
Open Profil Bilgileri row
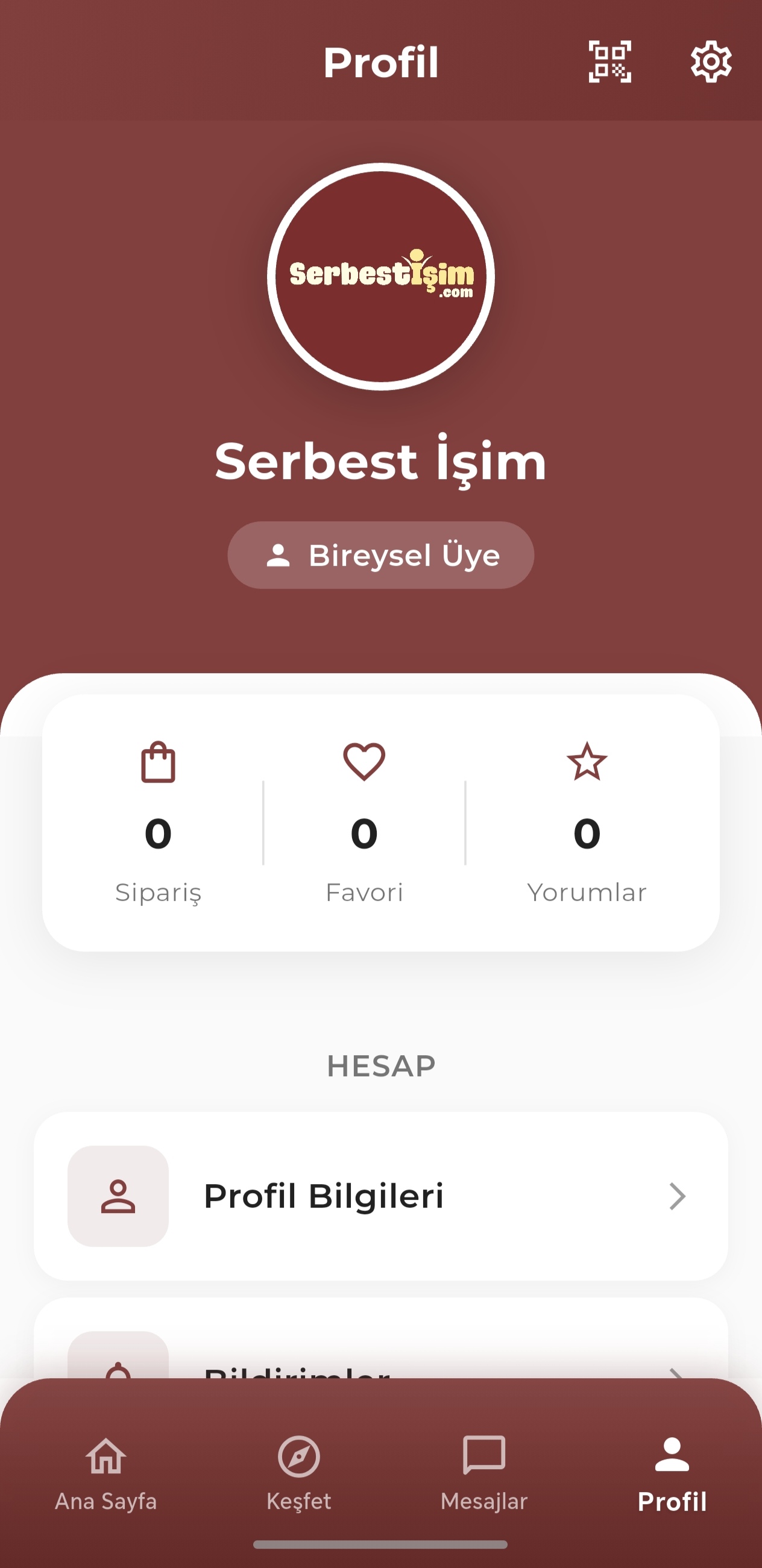[380, 1196]
